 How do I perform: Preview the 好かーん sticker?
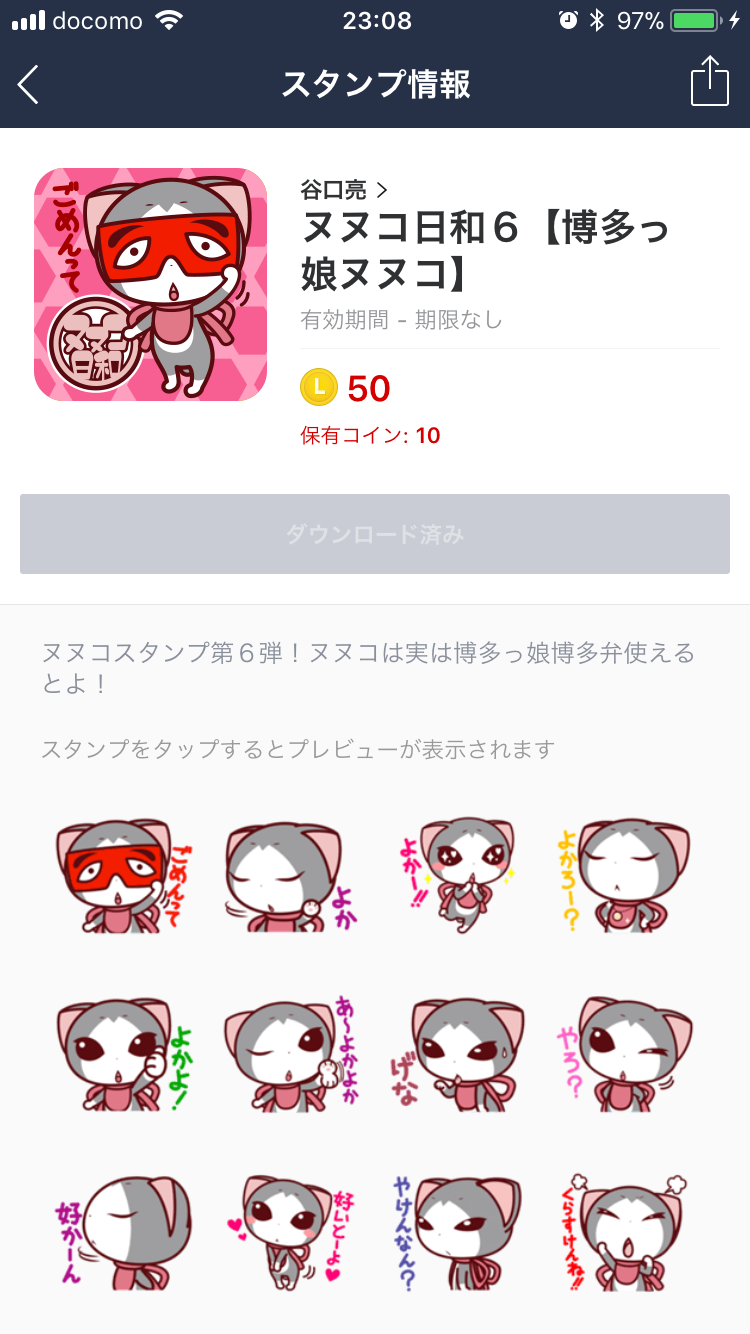click(124, 1232)
